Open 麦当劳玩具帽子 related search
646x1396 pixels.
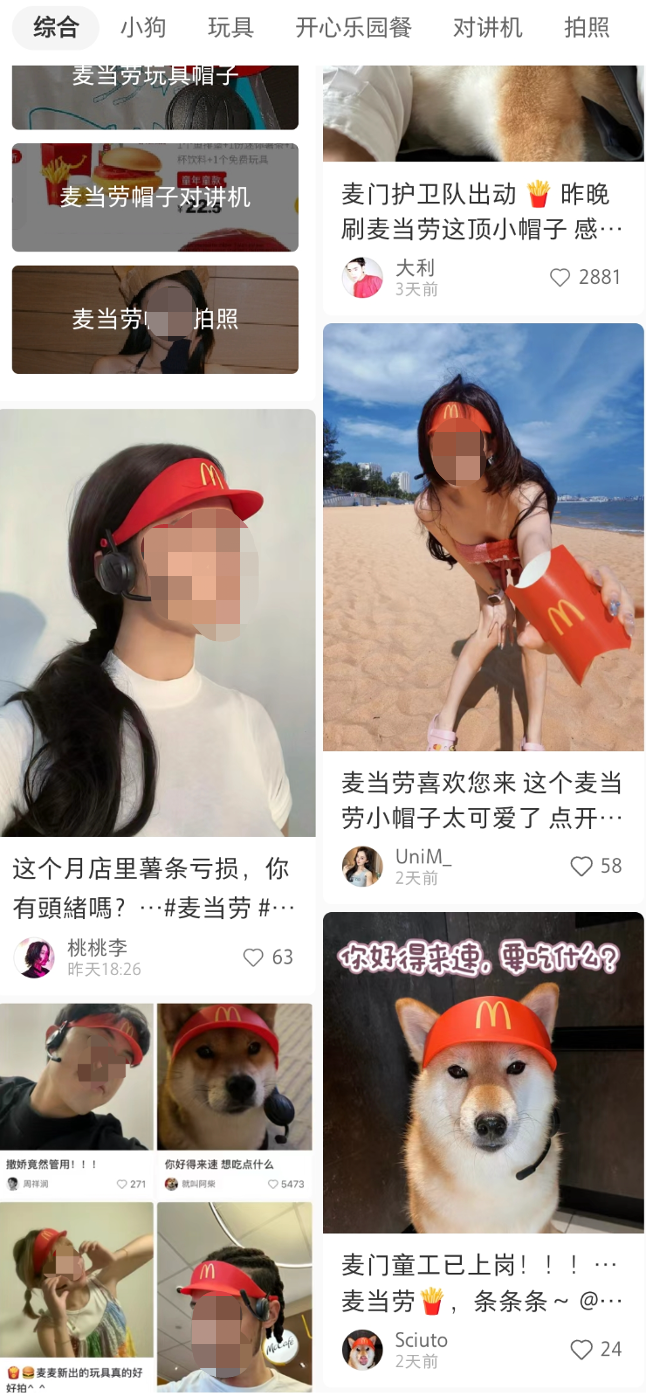pyautogui.click(x=155, y=96)
